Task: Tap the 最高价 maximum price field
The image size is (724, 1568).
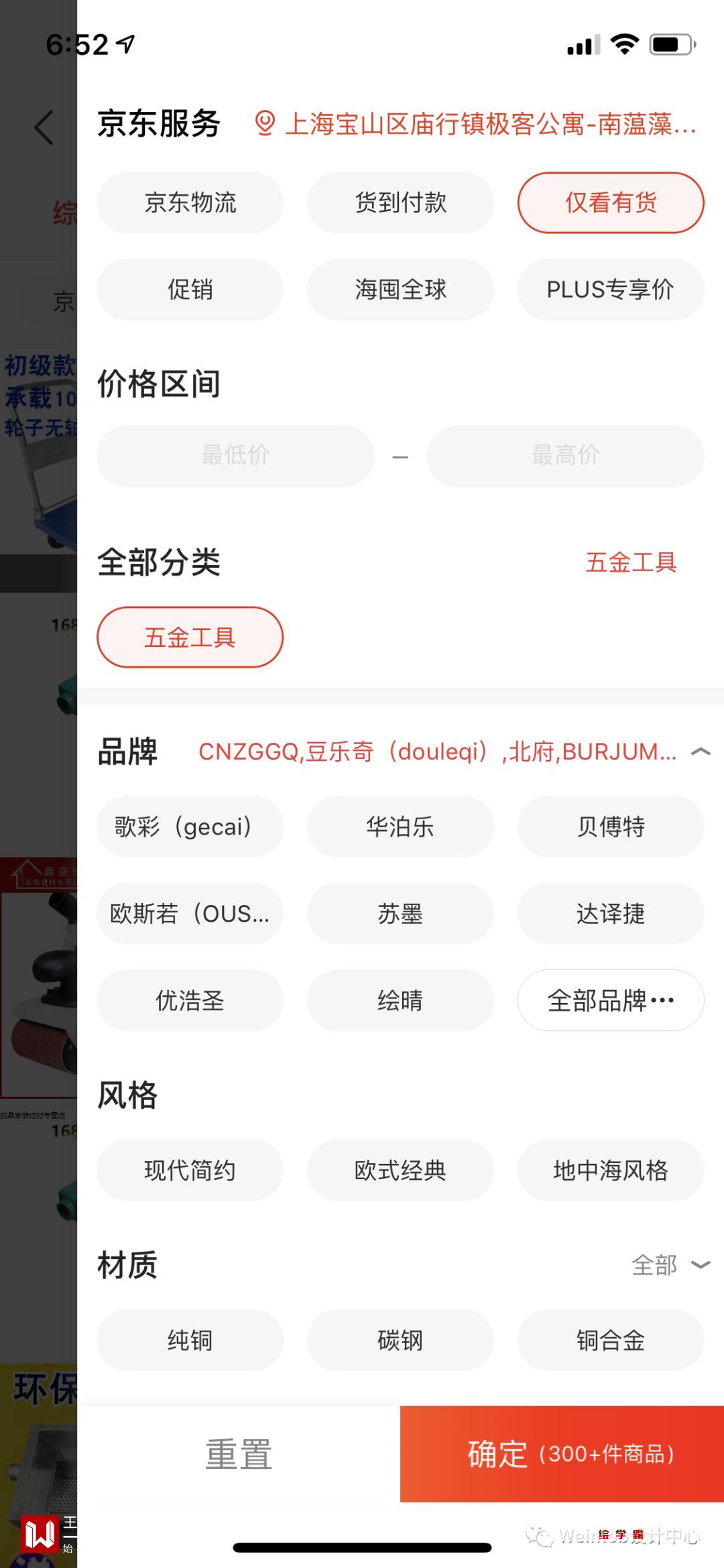Action: point(565,456)
